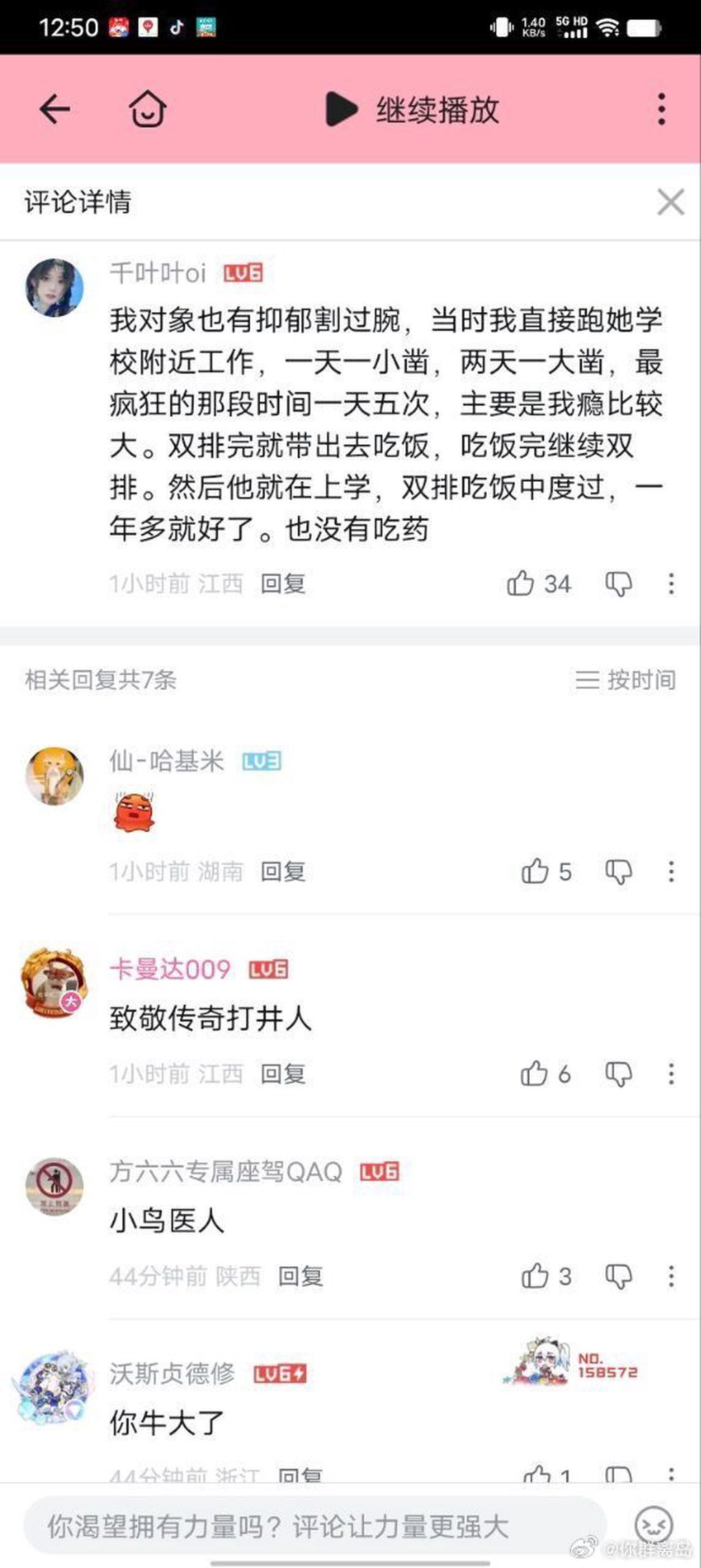Tap 继续播放 to resume the video
The height and width of the screenshot is (1568, 701).
click(413, 110)
